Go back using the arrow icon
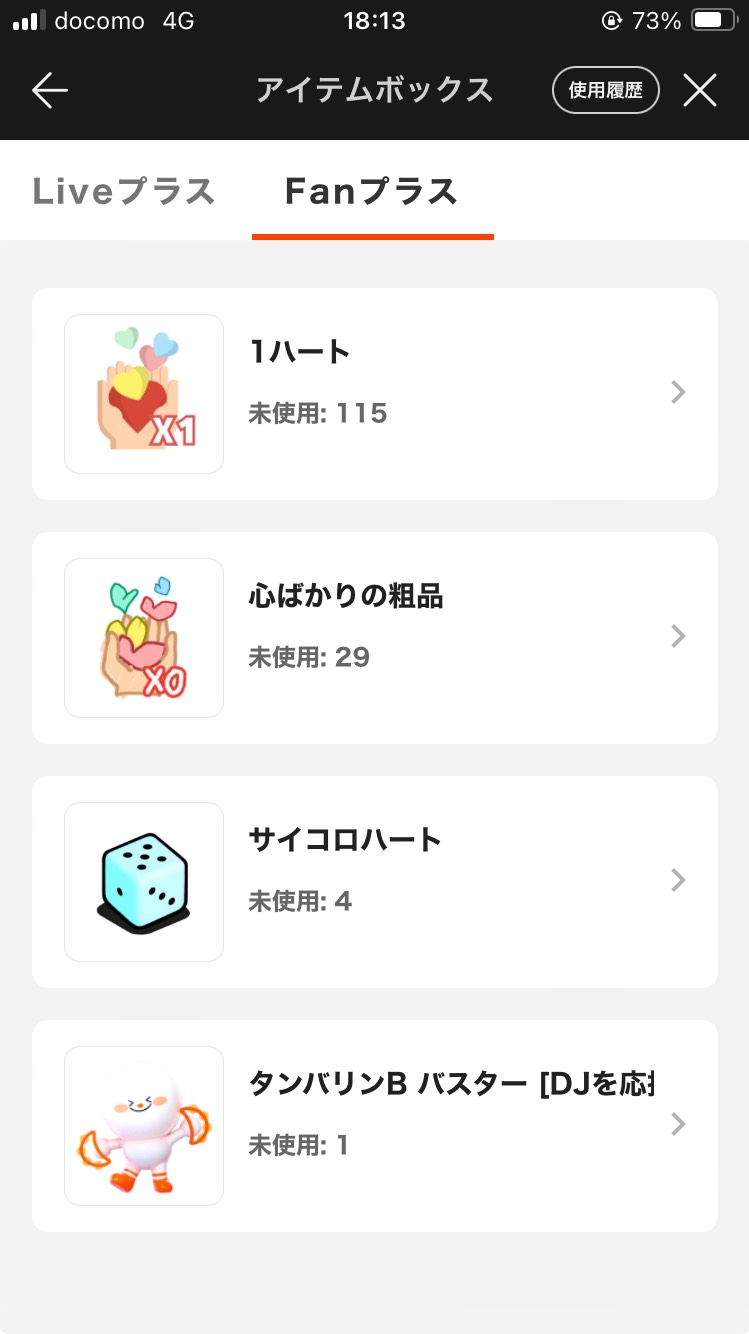 [x=49, y=90]
